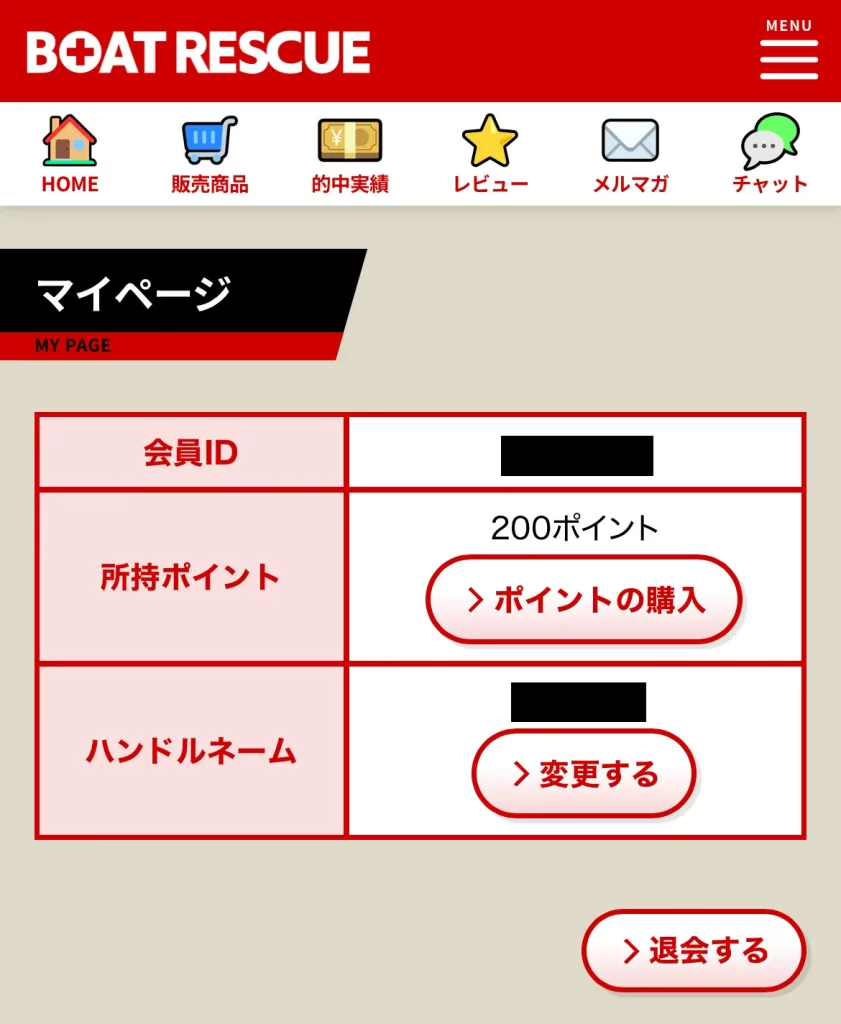Select the 販売商品 shopping cart icon
The height and width of the screenshot is (1024, 841).
tap(210, 140)
